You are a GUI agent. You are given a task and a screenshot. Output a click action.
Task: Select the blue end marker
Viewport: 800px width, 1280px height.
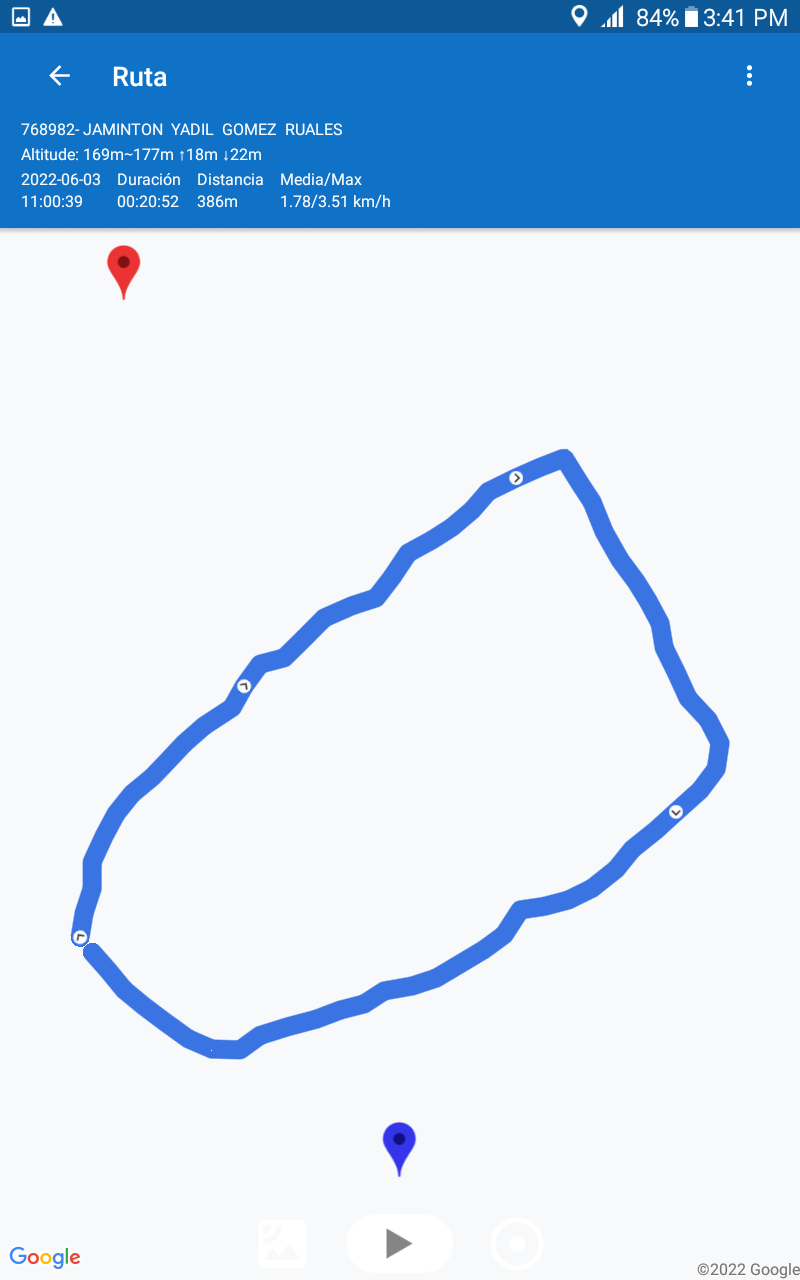[399, 1145]
